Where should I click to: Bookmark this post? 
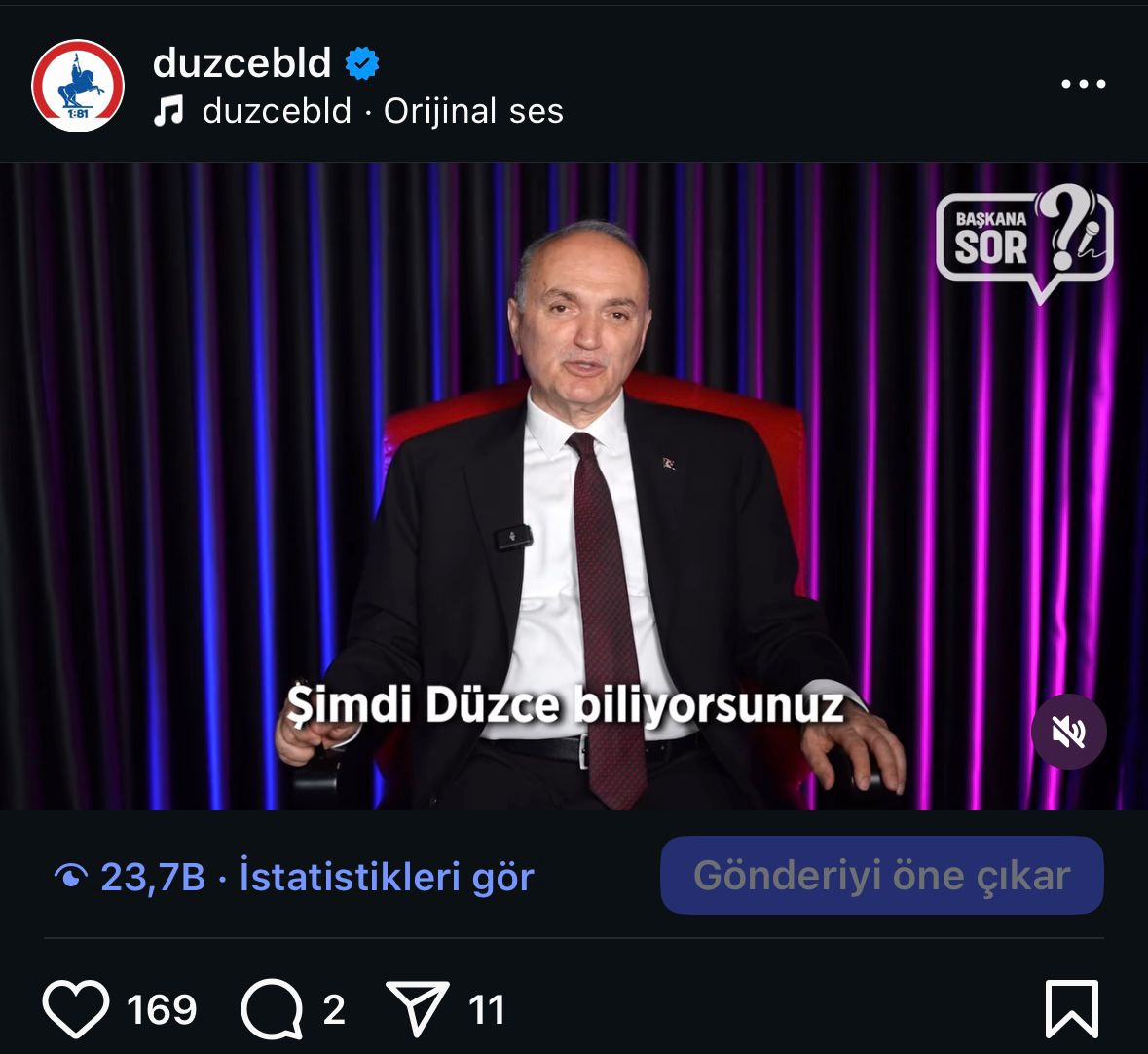point(1071,1009)
